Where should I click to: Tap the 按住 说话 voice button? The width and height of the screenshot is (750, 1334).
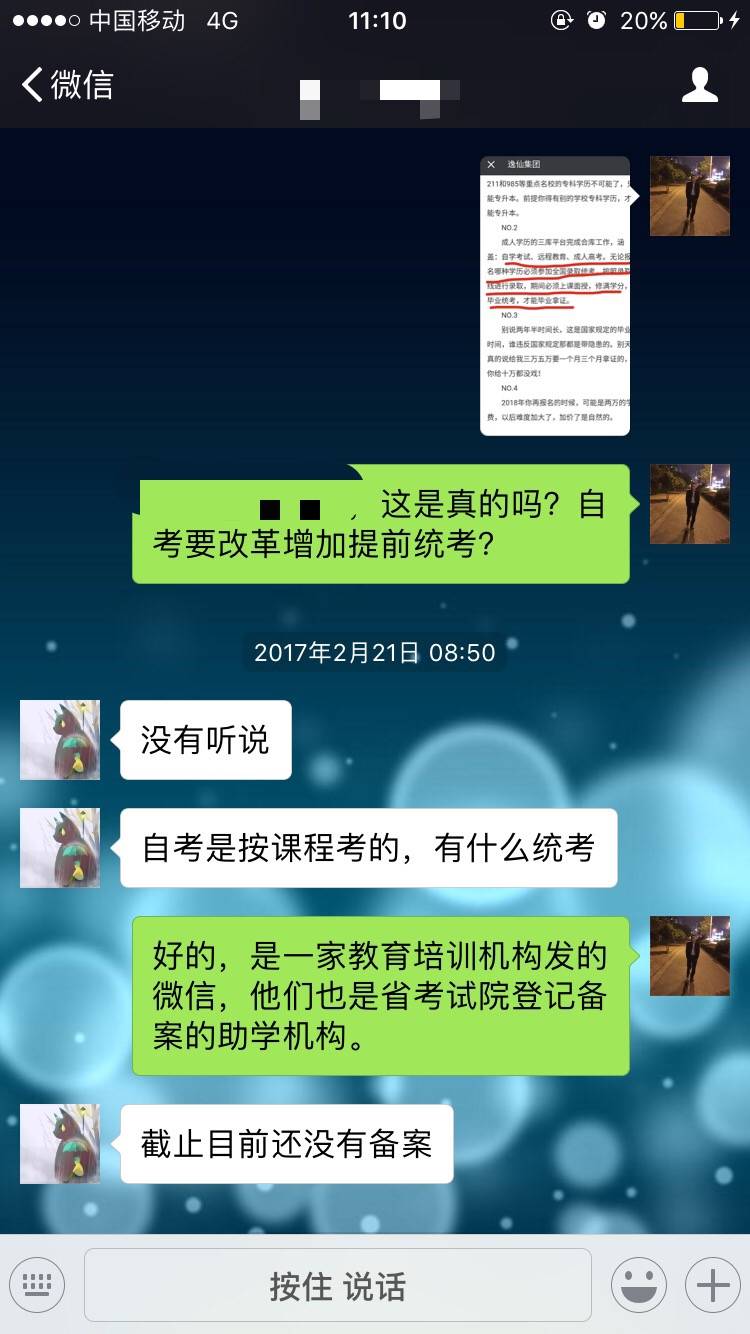[337, 1286]
